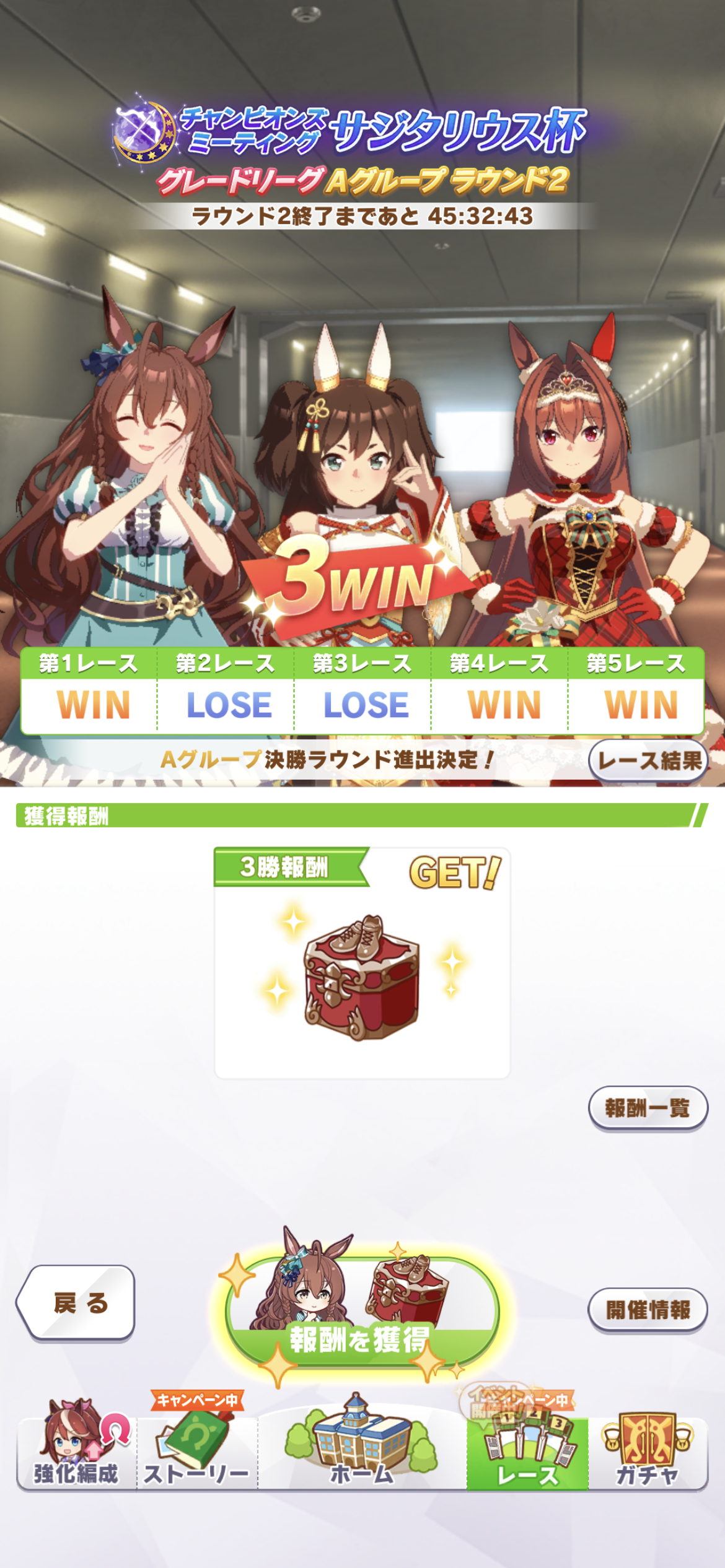This screenshot has height=1568, width=725.
Task: Open the ストーリー story tab
Action: (x=197, y=1453)
